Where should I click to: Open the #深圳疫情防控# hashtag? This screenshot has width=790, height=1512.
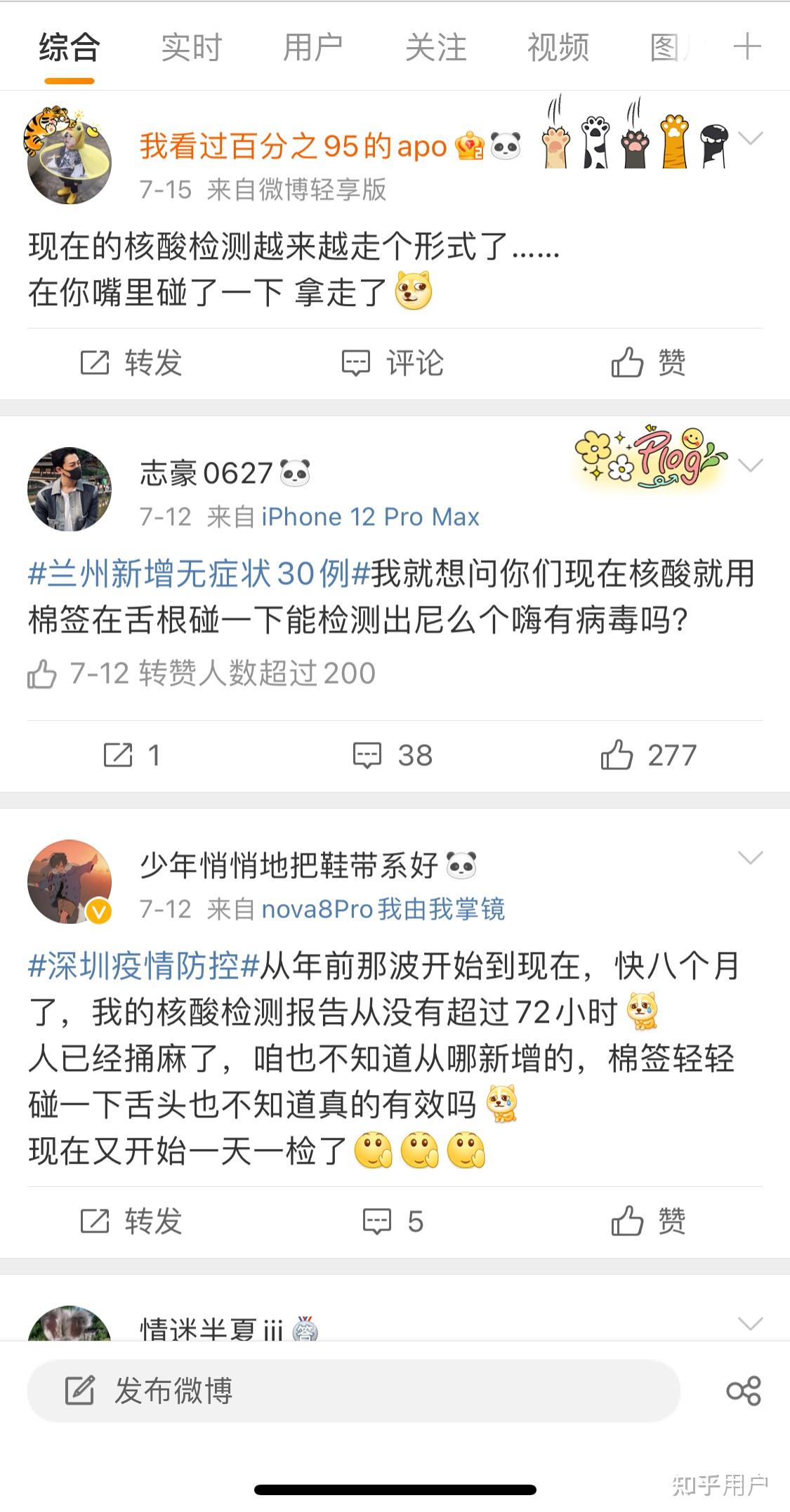point(144,966)
